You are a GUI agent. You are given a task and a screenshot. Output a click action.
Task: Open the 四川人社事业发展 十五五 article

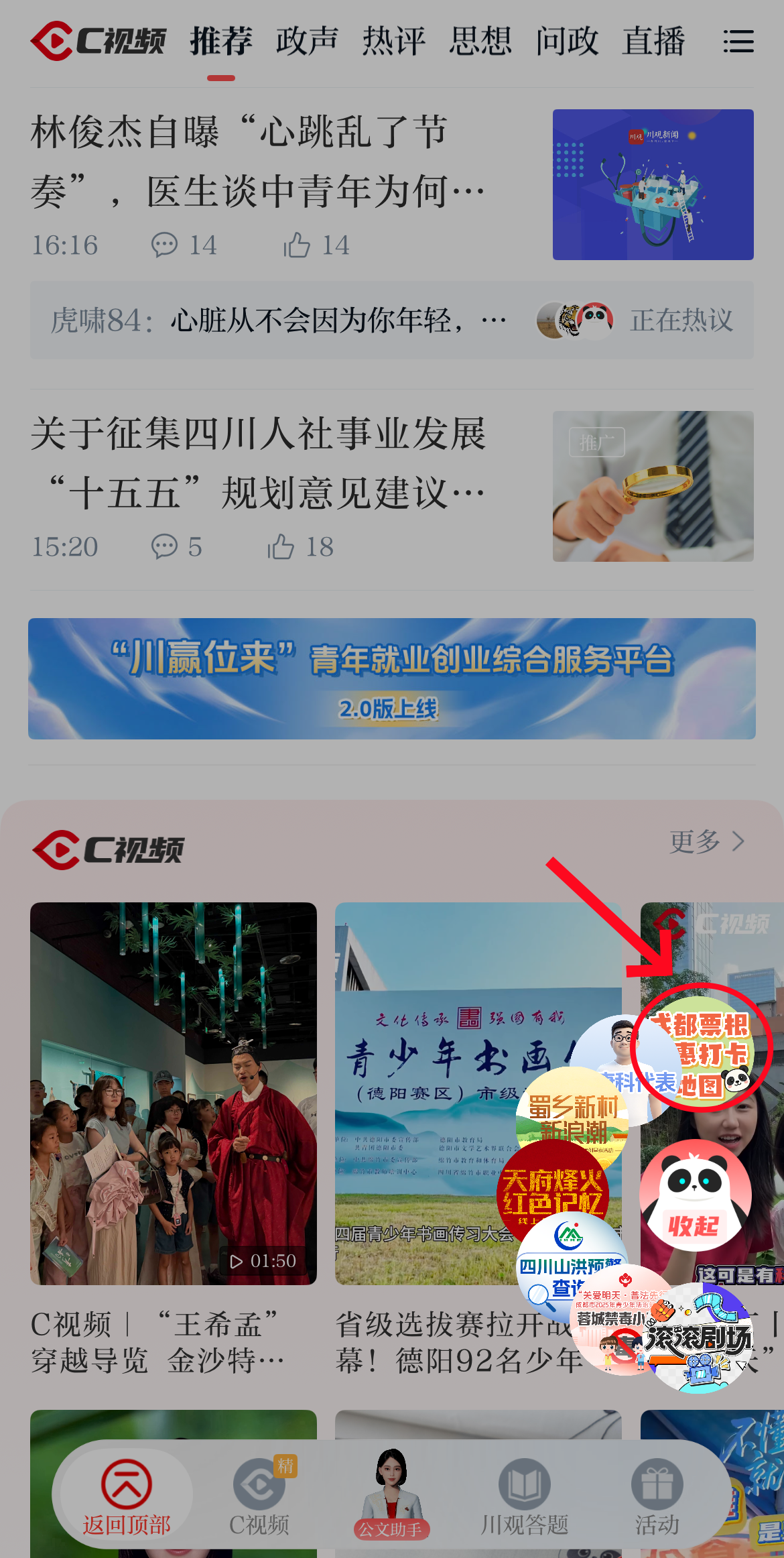[x=258, y=463]
